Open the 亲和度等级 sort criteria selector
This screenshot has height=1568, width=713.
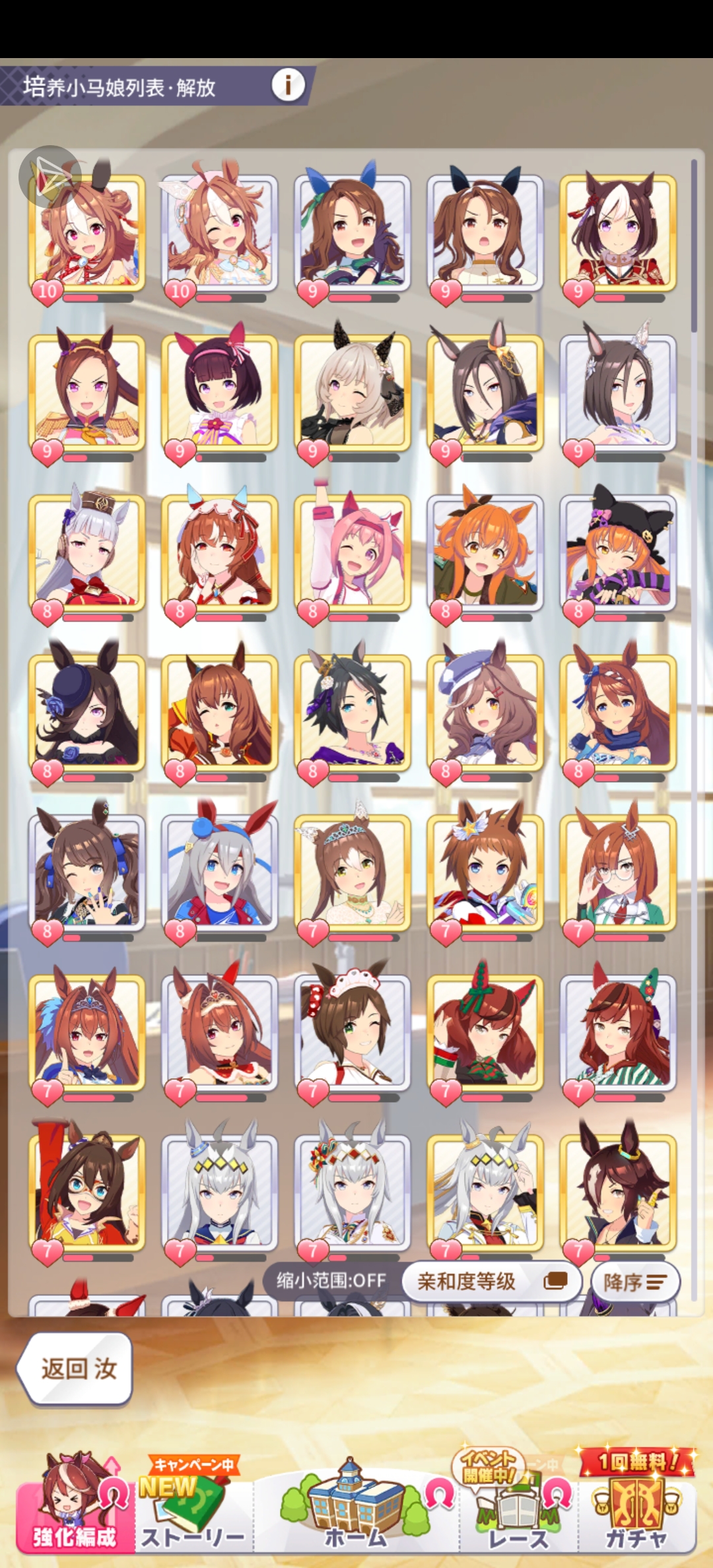491,1282
